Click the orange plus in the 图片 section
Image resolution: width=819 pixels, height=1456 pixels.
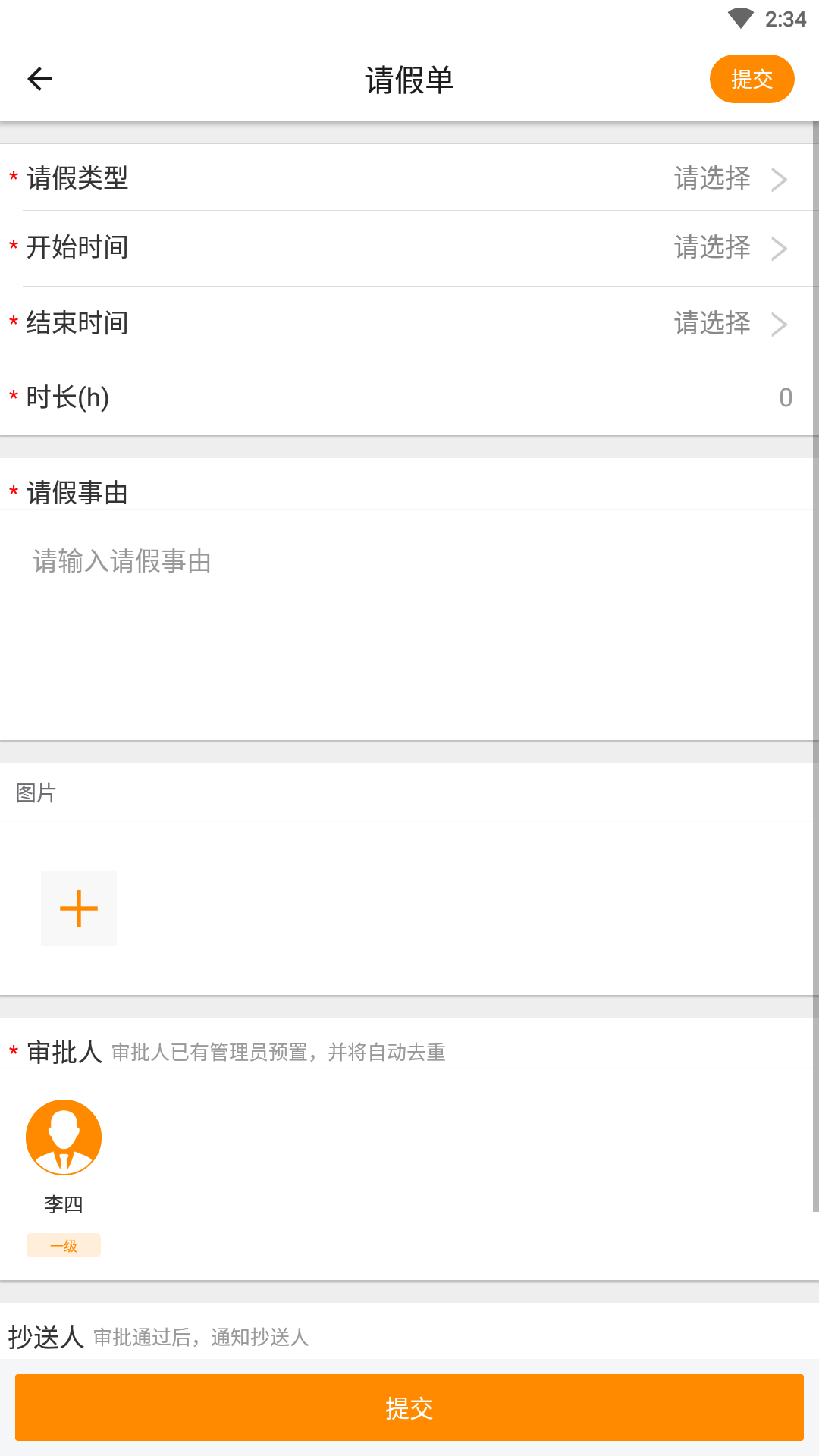click(79, 908)
